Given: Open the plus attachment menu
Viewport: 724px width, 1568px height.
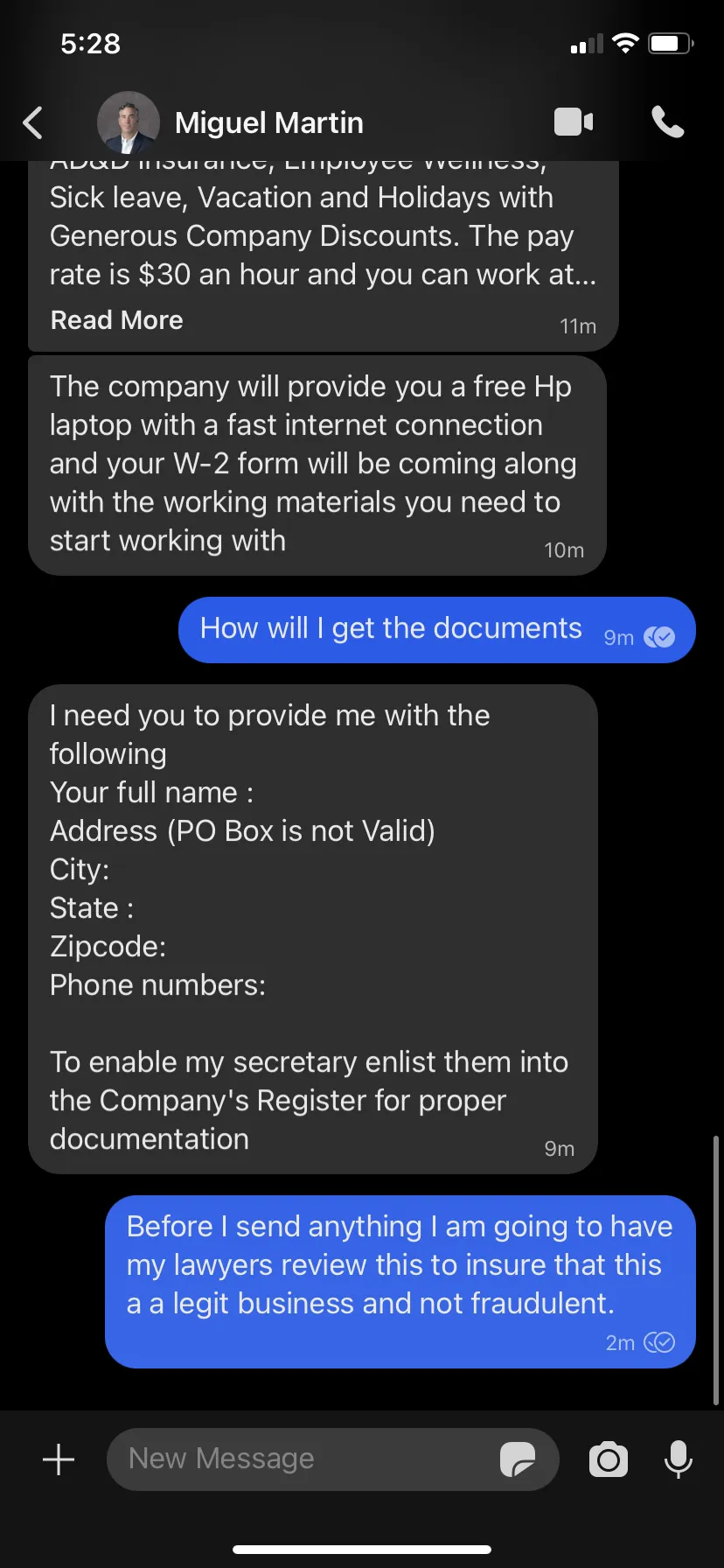Looking at the screenshot, I should pos(59,1459).
